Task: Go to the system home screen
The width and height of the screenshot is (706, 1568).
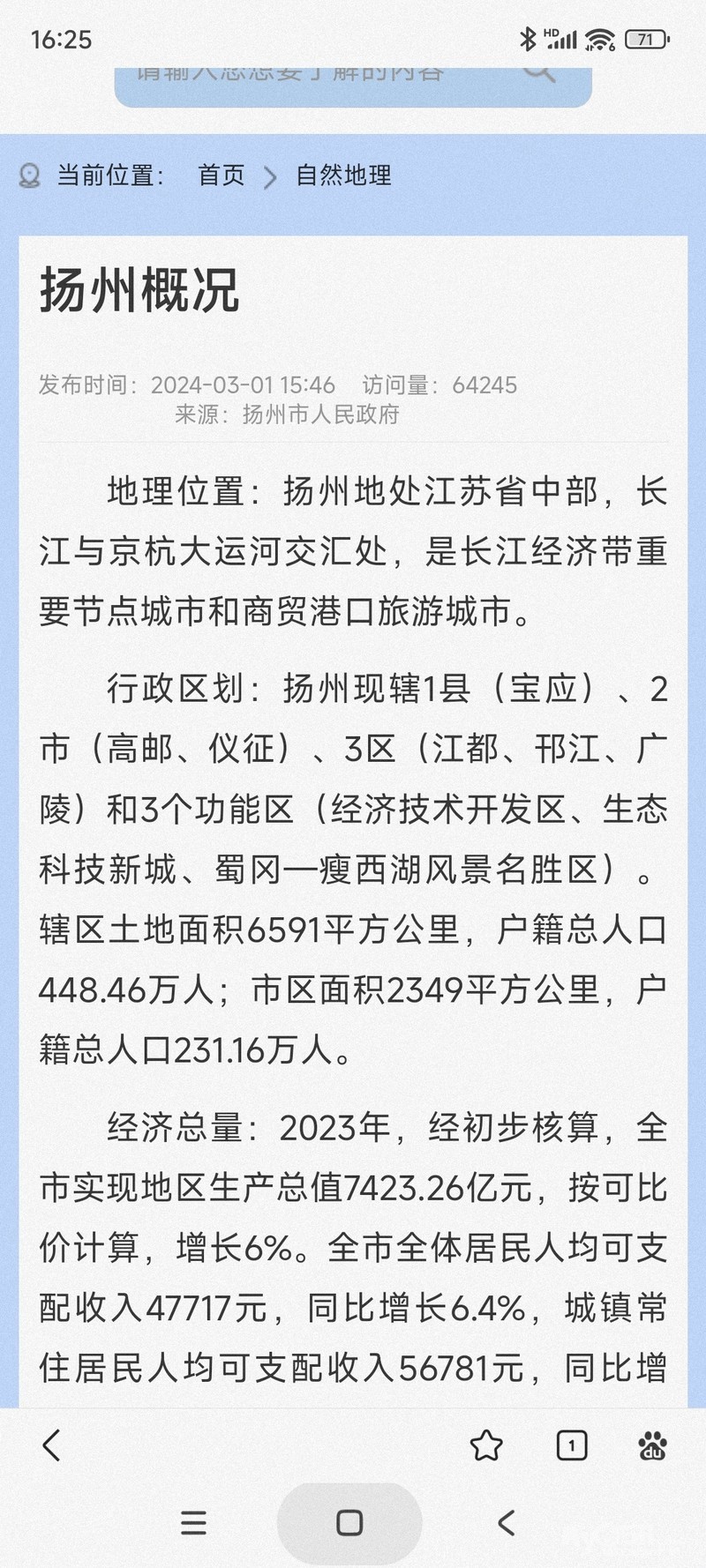Action: click(349, 1523)
